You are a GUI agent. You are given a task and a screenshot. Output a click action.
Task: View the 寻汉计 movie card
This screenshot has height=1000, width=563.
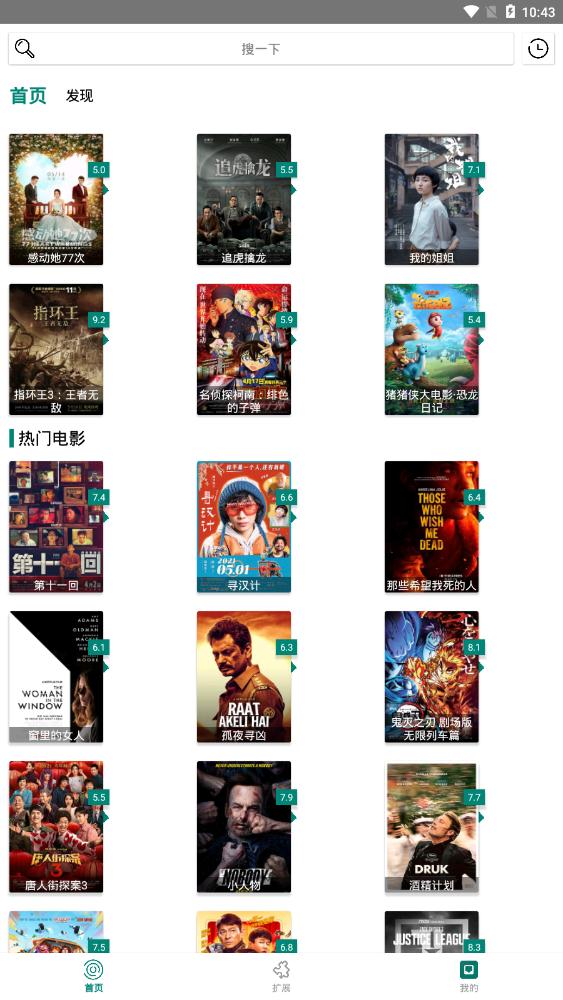coord(244,527)
